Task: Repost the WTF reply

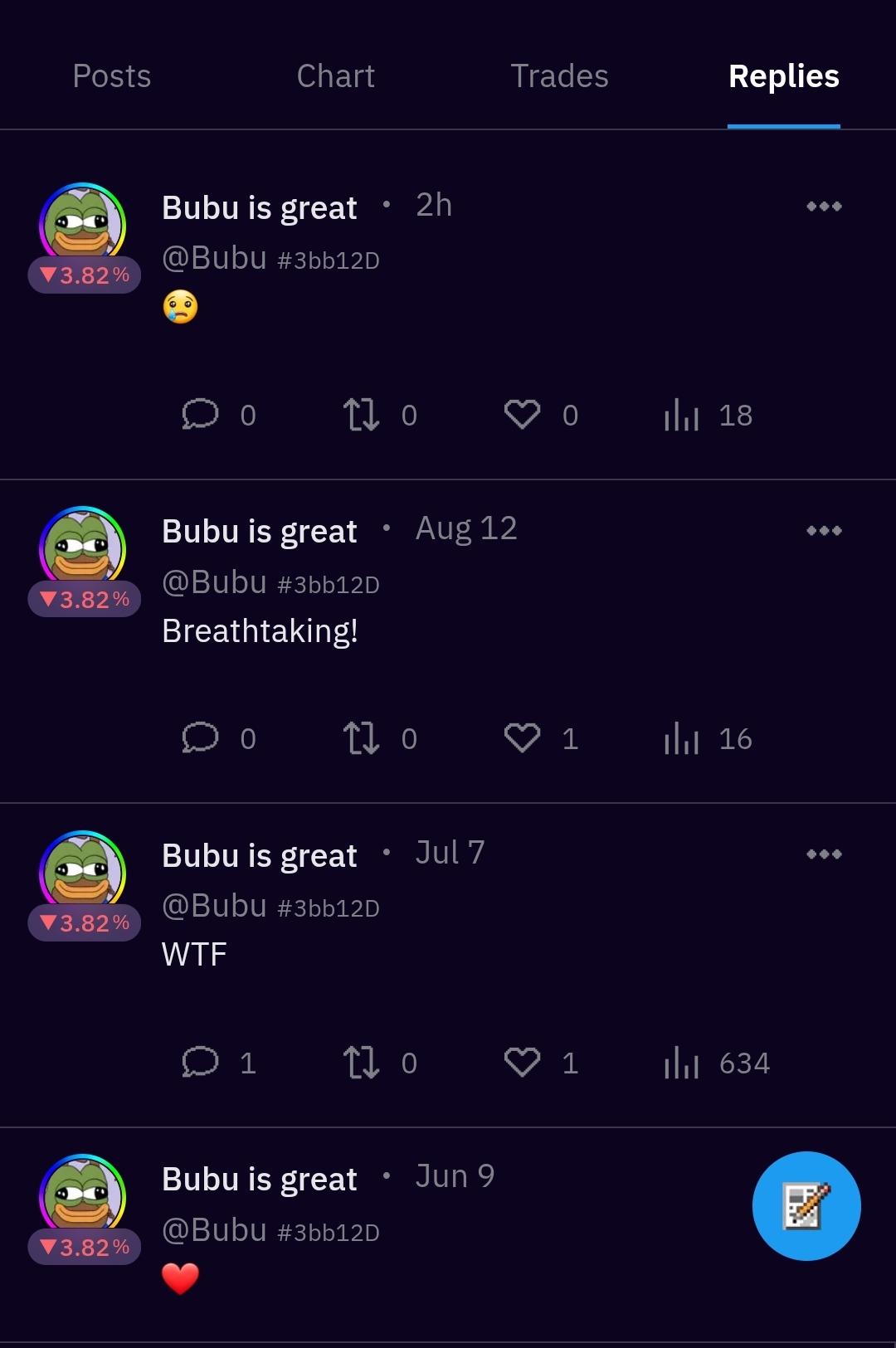Action: 362,1062
